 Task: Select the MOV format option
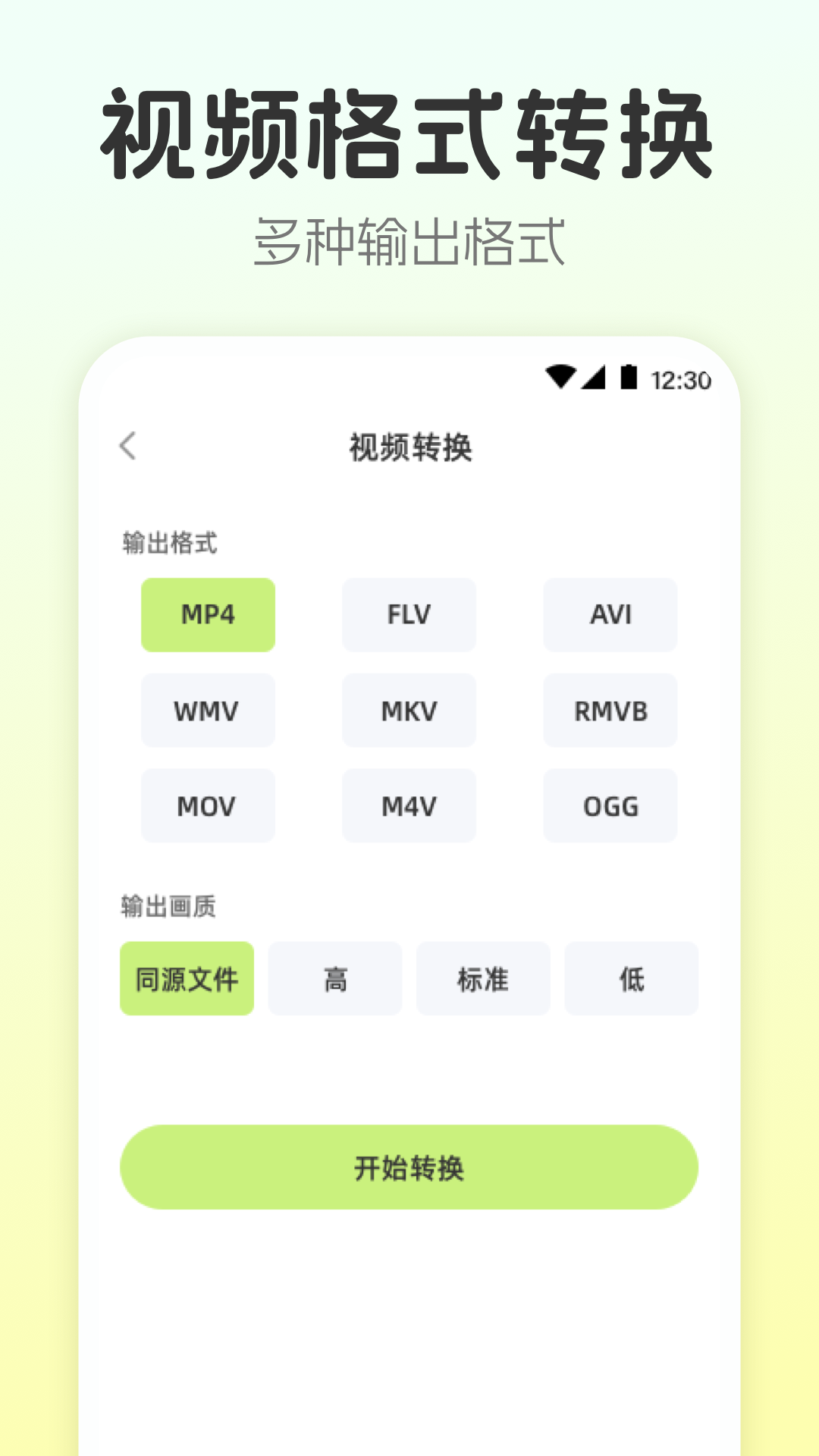coord(208,806)
